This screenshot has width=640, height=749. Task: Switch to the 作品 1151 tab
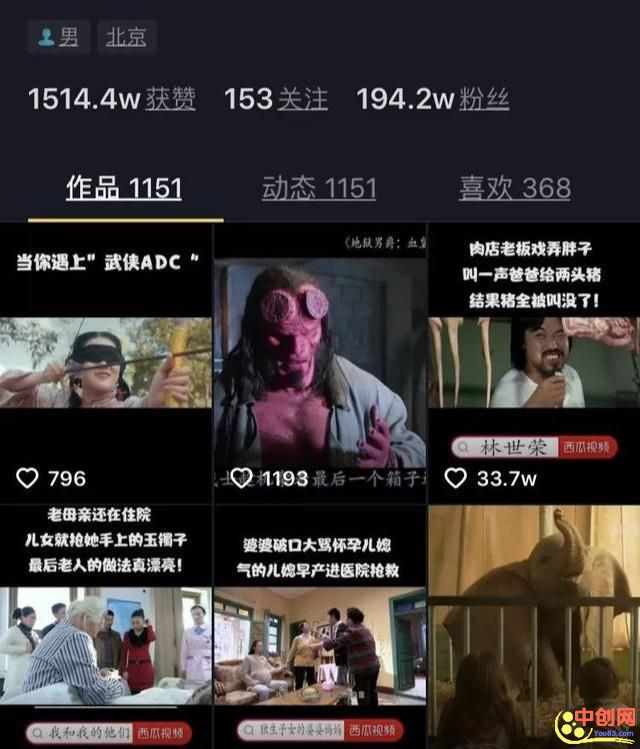point(124,188)
